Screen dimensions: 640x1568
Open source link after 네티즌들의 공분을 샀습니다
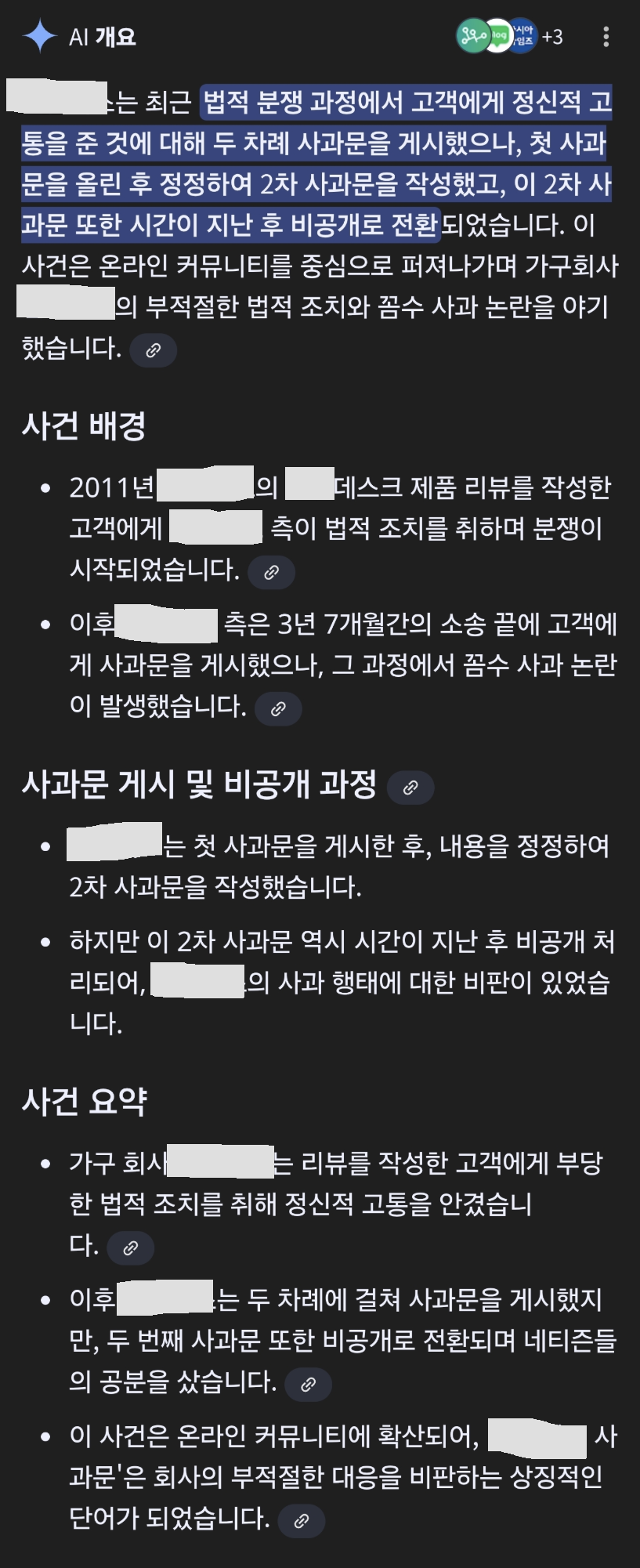[x=309, y=1385]
